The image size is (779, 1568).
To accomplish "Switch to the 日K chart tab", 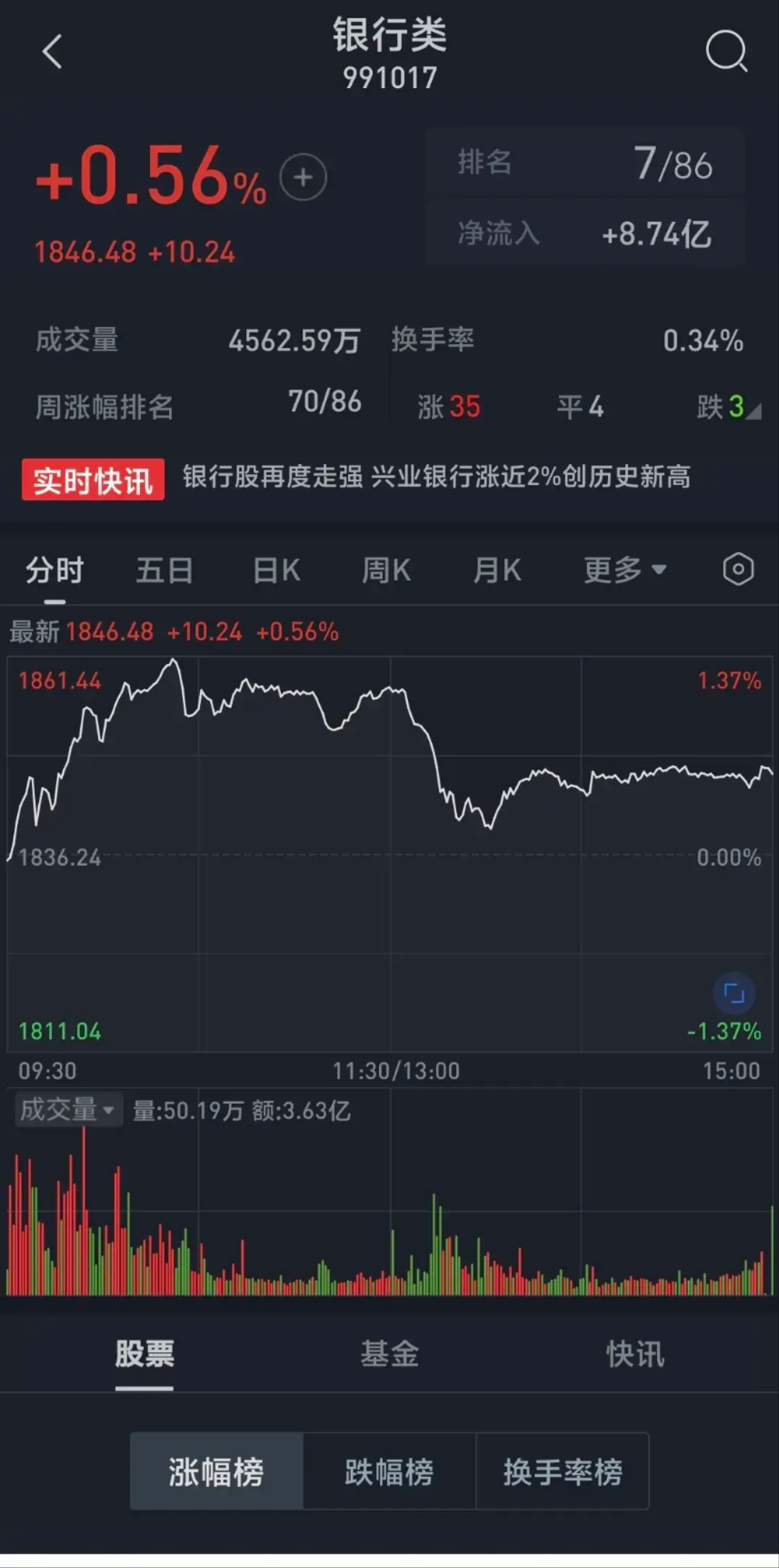I will [277, 571].
